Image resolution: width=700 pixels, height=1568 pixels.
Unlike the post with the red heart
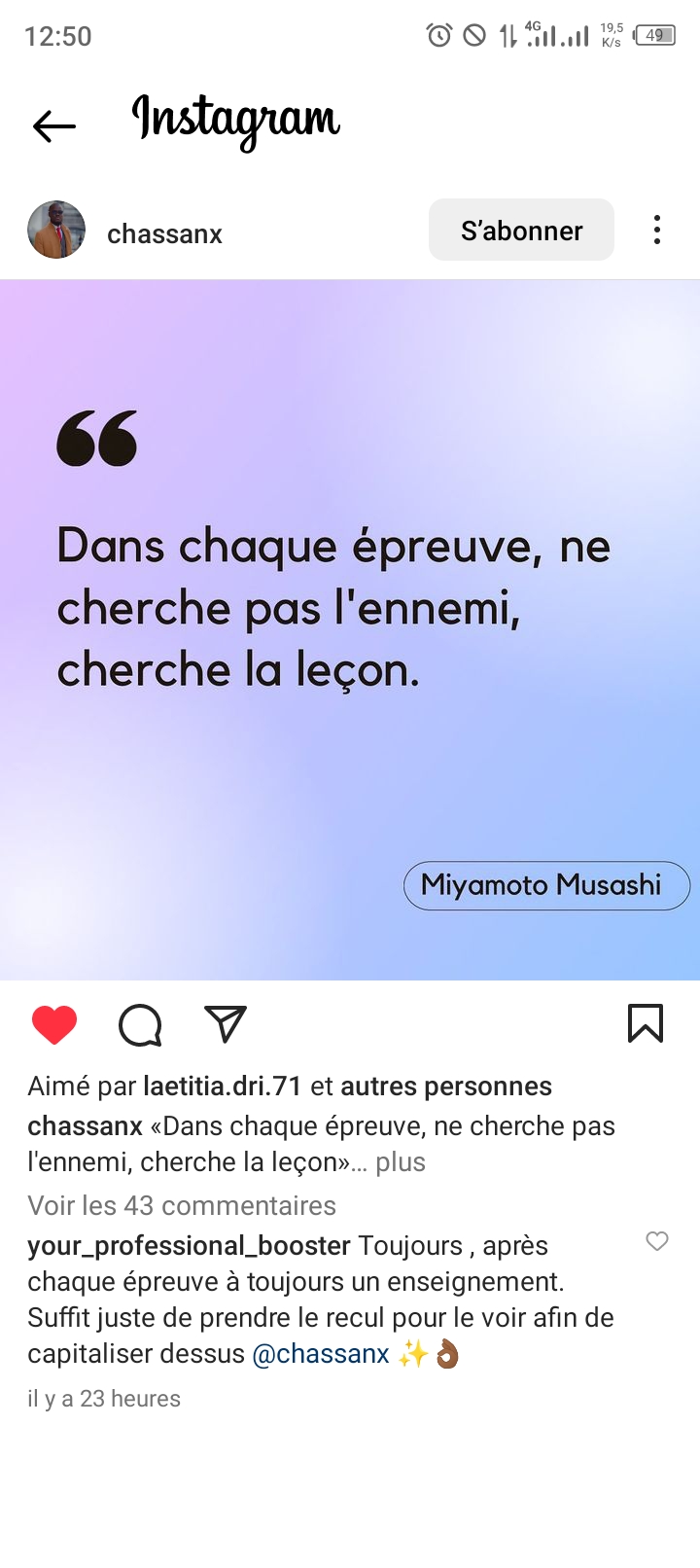(x=54, y=1025)
